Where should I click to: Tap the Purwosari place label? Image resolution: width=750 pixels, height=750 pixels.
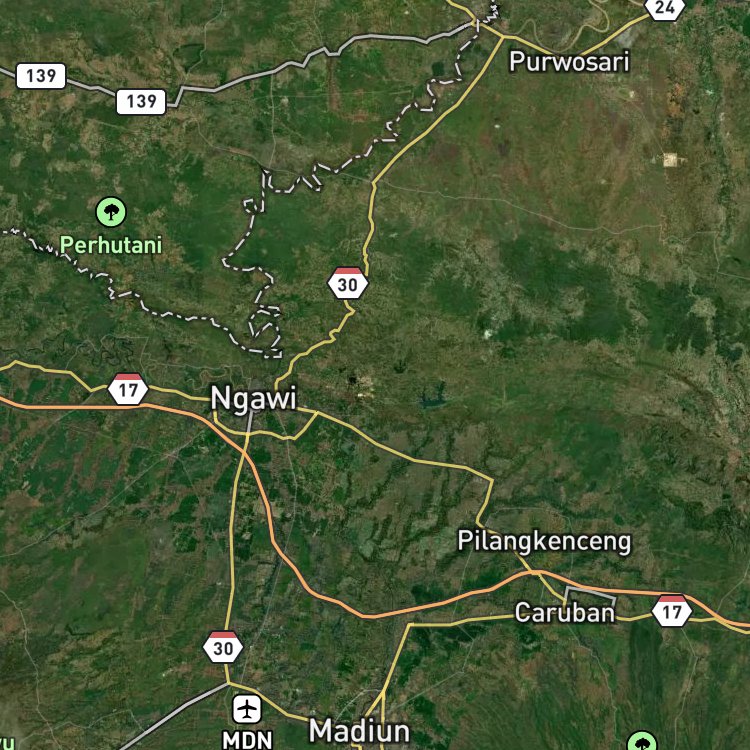coord(569,62)
